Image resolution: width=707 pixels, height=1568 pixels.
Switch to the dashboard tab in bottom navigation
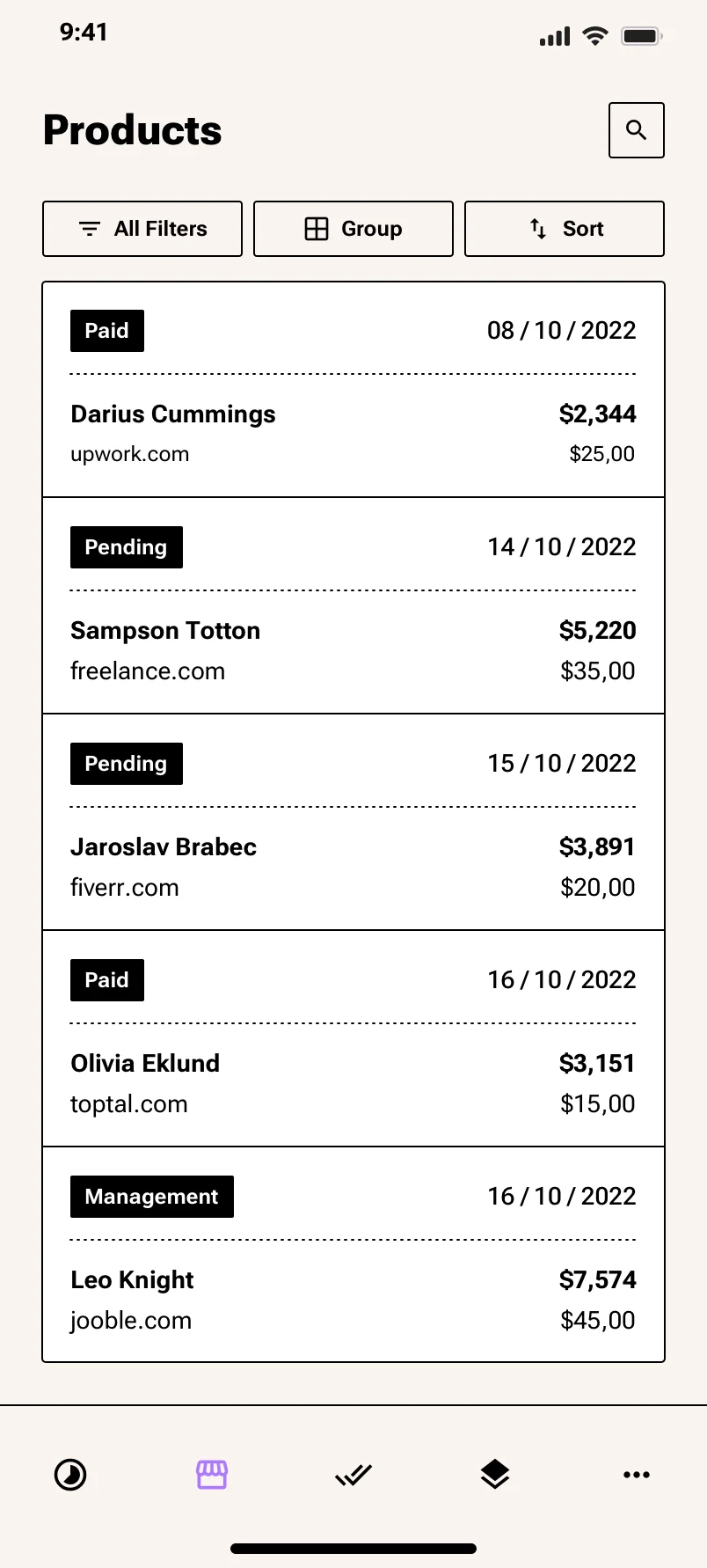coord(70,1475)
